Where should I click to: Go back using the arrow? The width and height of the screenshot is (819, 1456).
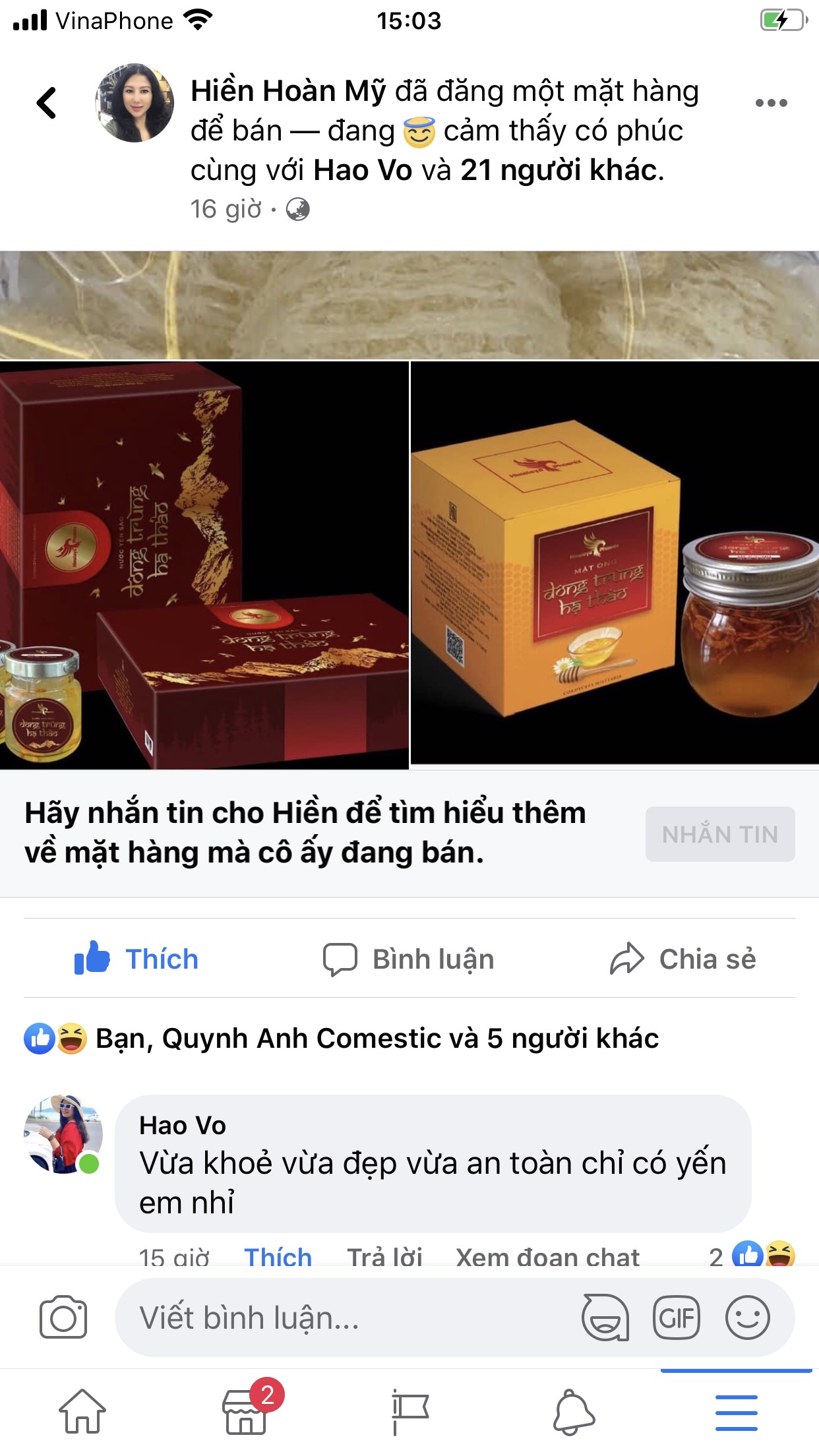coord(46,103)
